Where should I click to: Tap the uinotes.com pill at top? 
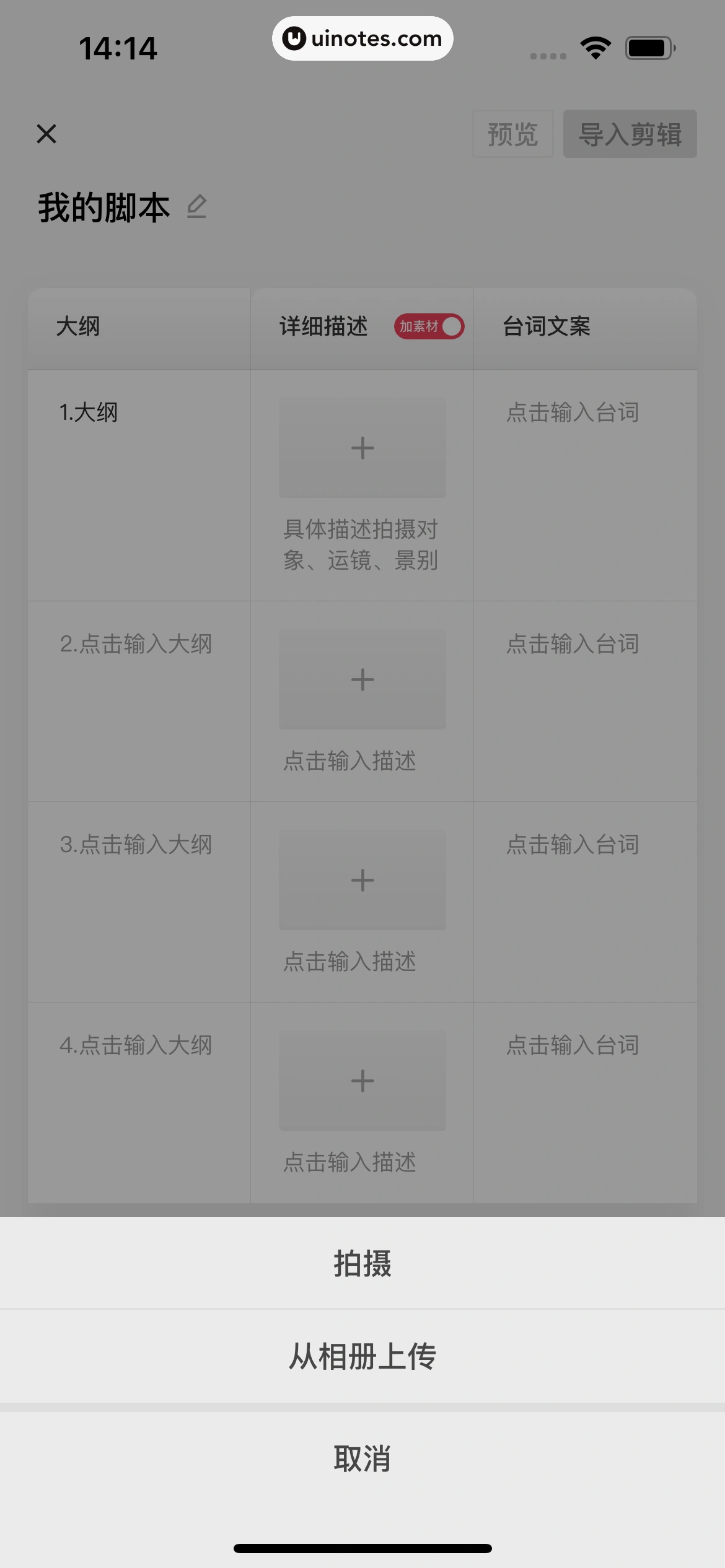point(362,38)
